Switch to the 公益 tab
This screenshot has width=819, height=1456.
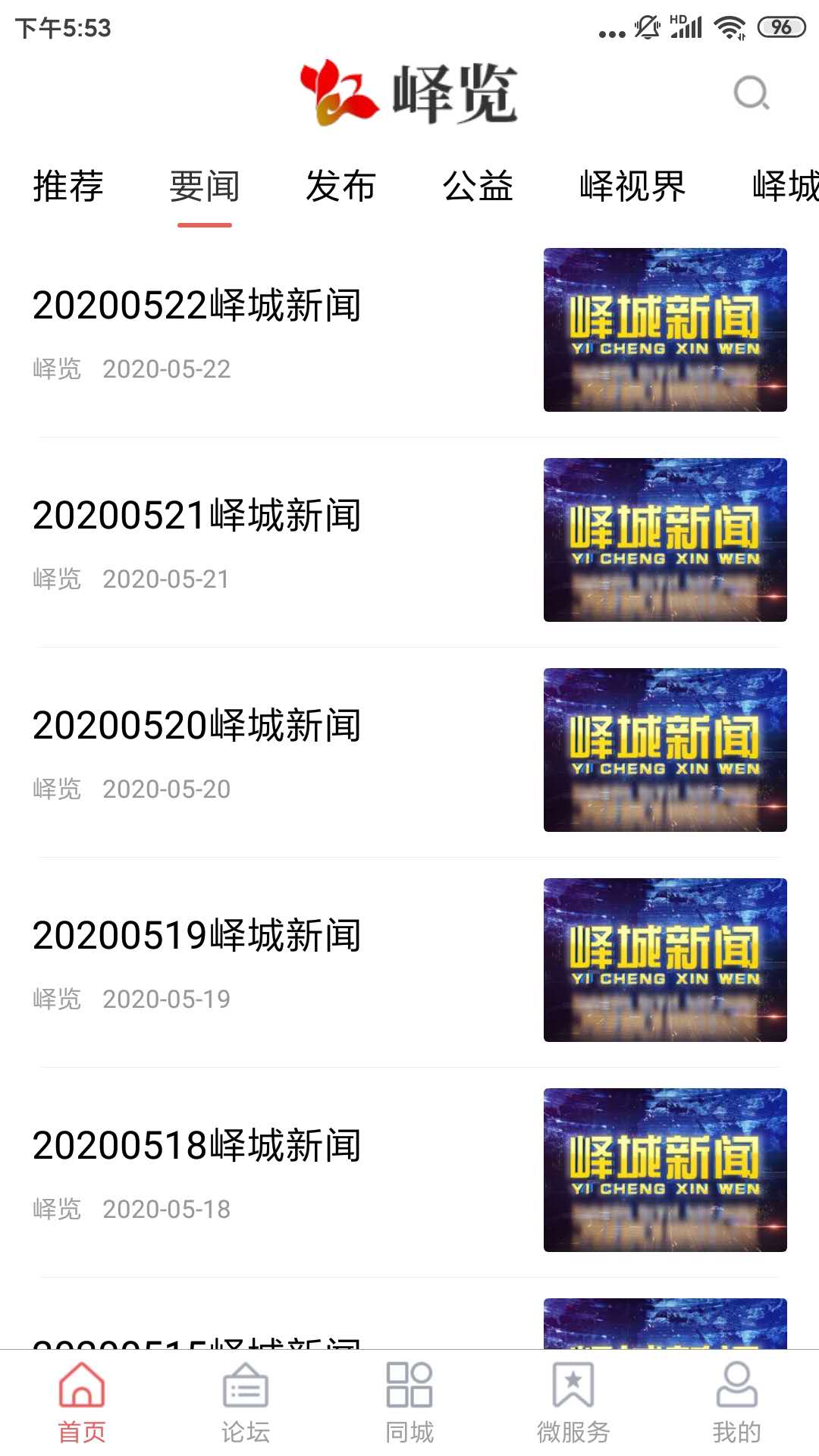coord(478,187)
